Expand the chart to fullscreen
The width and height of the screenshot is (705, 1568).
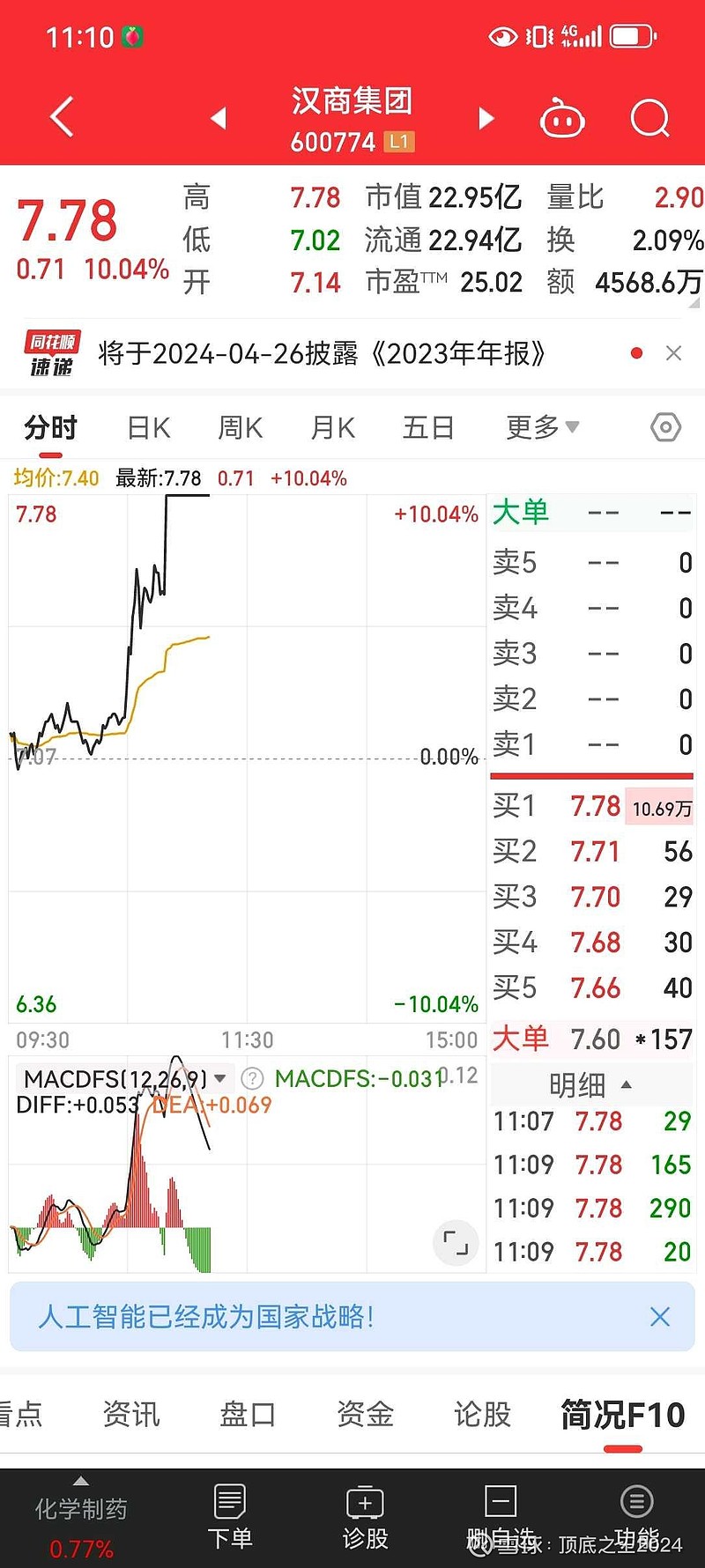[456, 1243]
